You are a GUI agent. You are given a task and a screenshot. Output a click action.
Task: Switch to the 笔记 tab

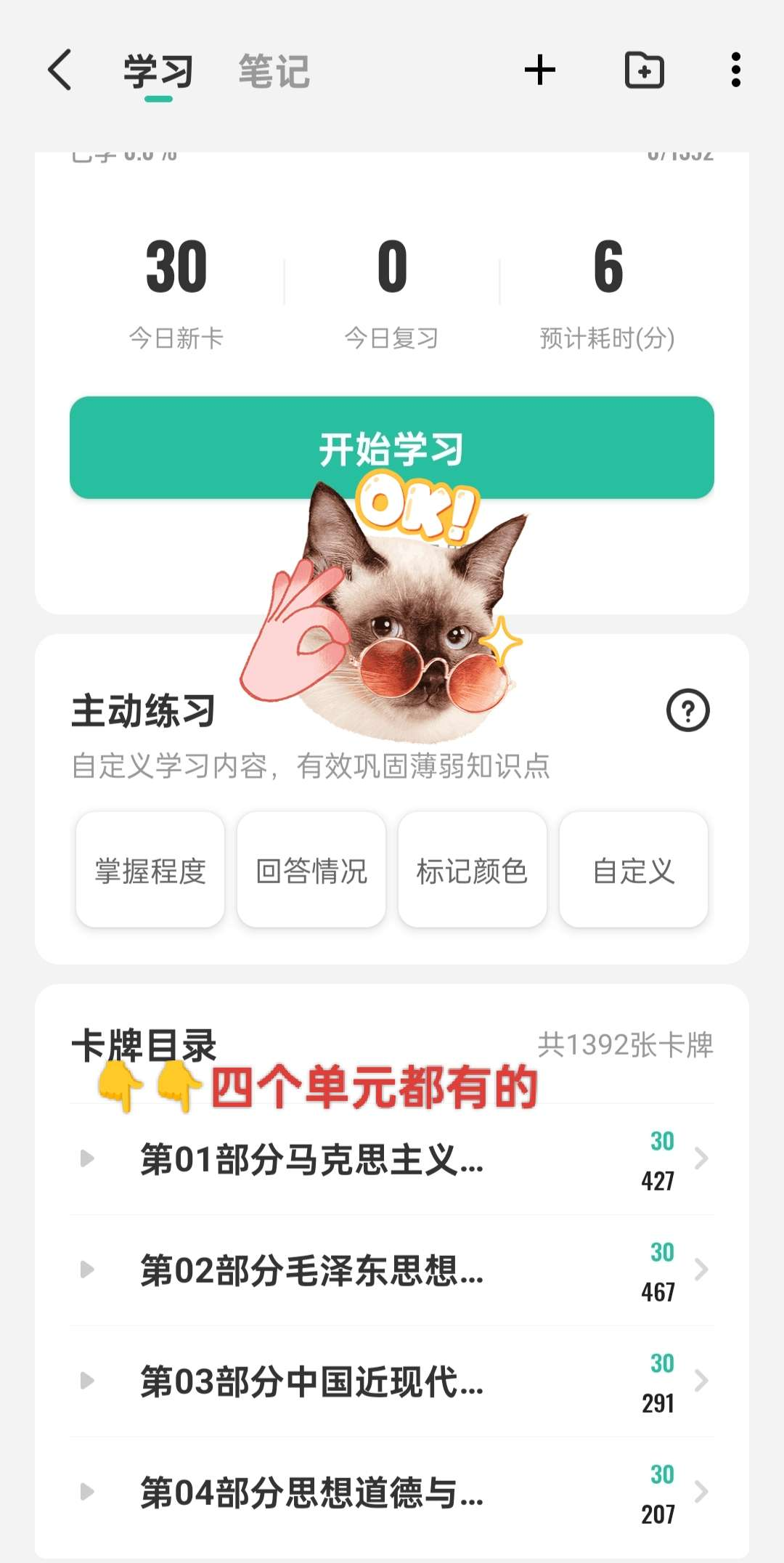(x=274, y=72)
